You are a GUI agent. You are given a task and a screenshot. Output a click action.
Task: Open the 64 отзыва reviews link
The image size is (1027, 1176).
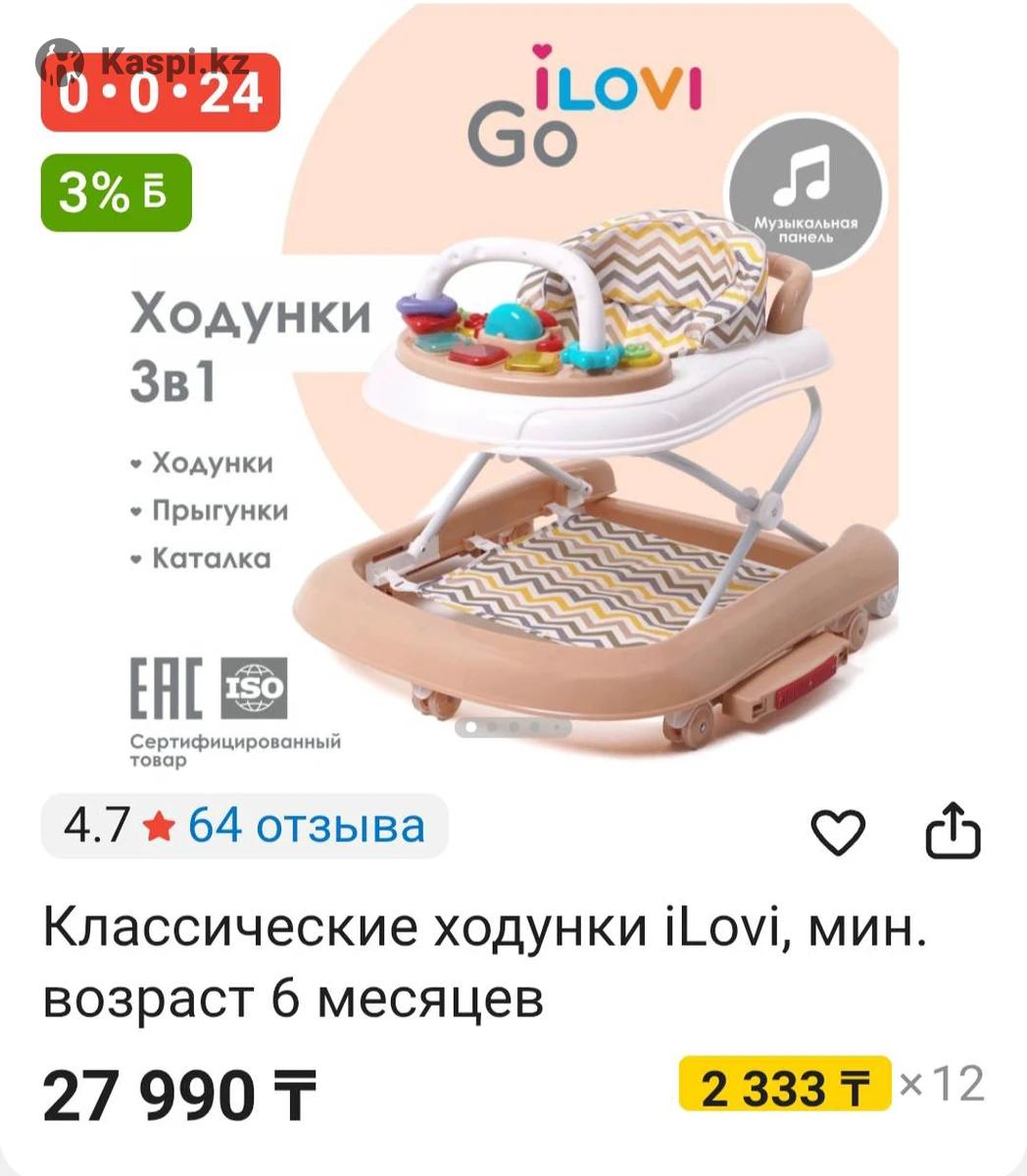coord(306,826)
